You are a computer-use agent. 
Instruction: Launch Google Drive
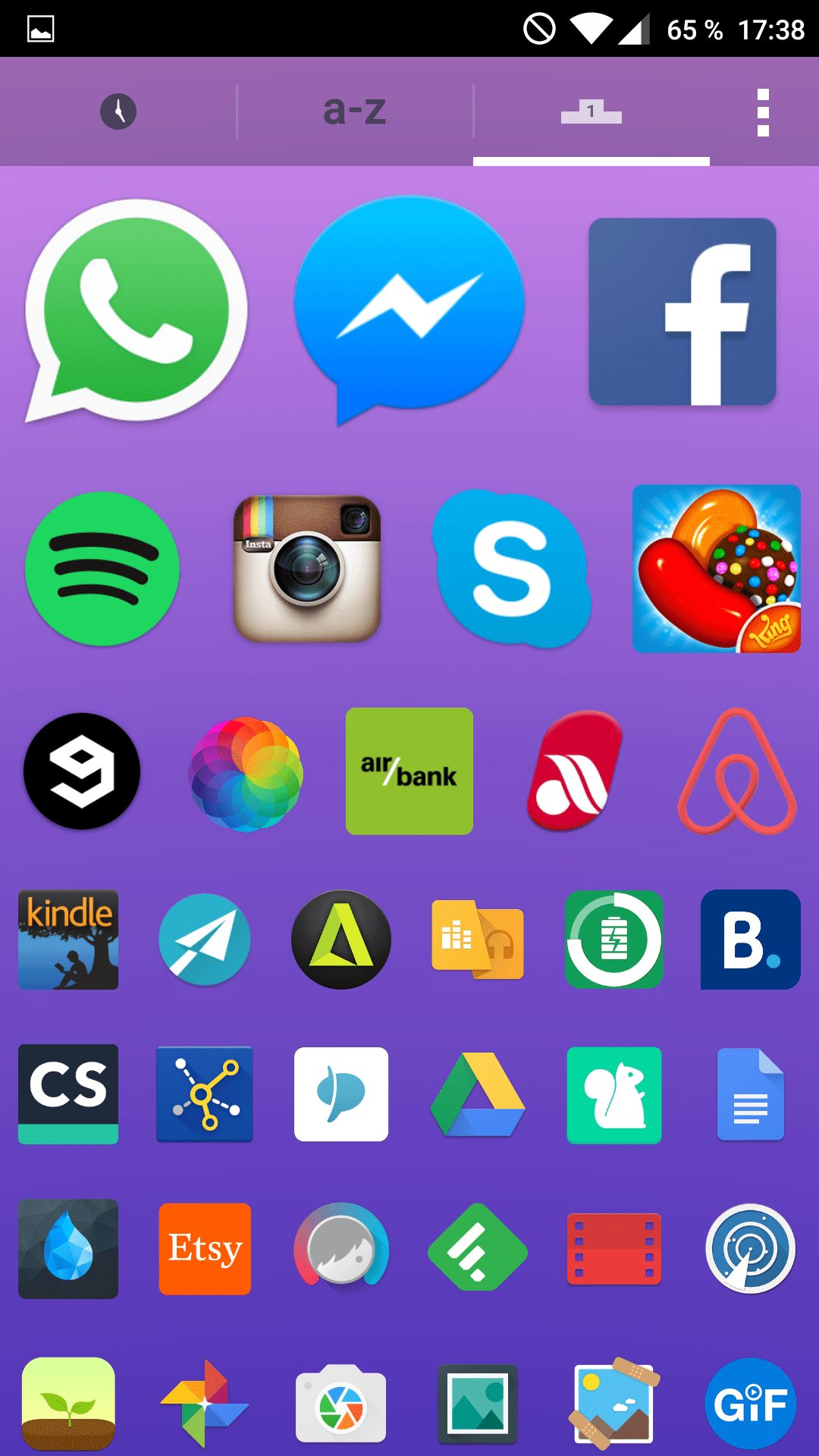click(x=478, y=1094)
